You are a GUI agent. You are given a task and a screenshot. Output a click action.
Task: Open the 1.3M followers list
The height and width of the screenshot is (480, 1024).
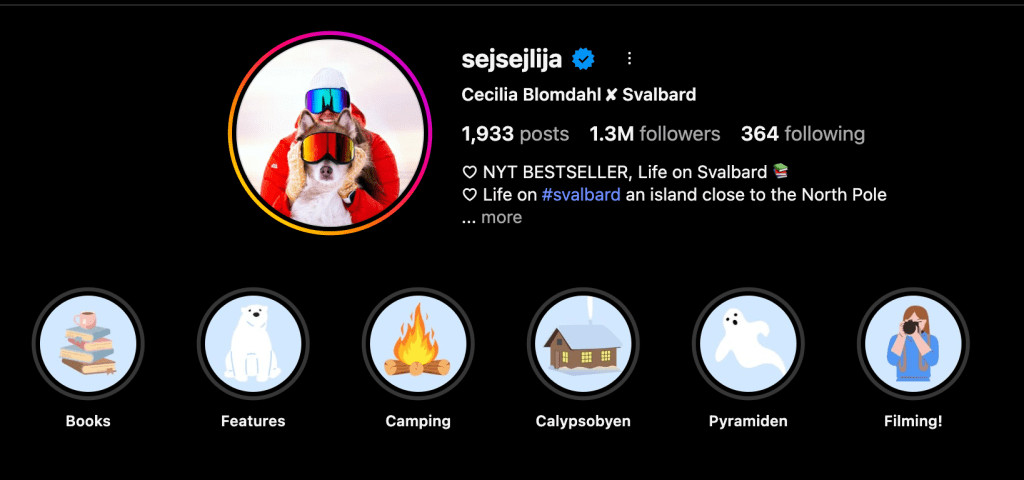(x=654, y=134)
